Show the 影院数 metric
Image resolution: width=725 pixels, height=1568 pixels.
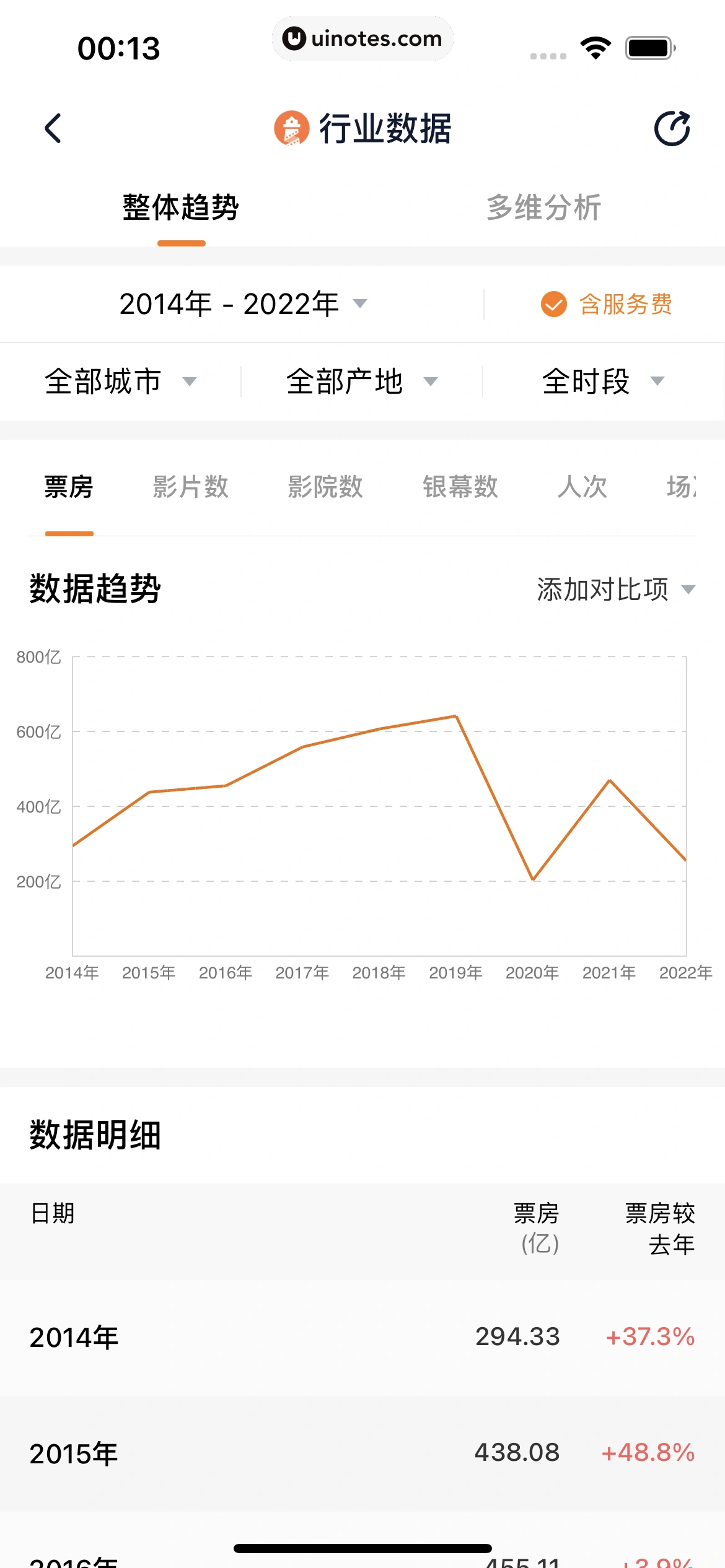[325, 487]
